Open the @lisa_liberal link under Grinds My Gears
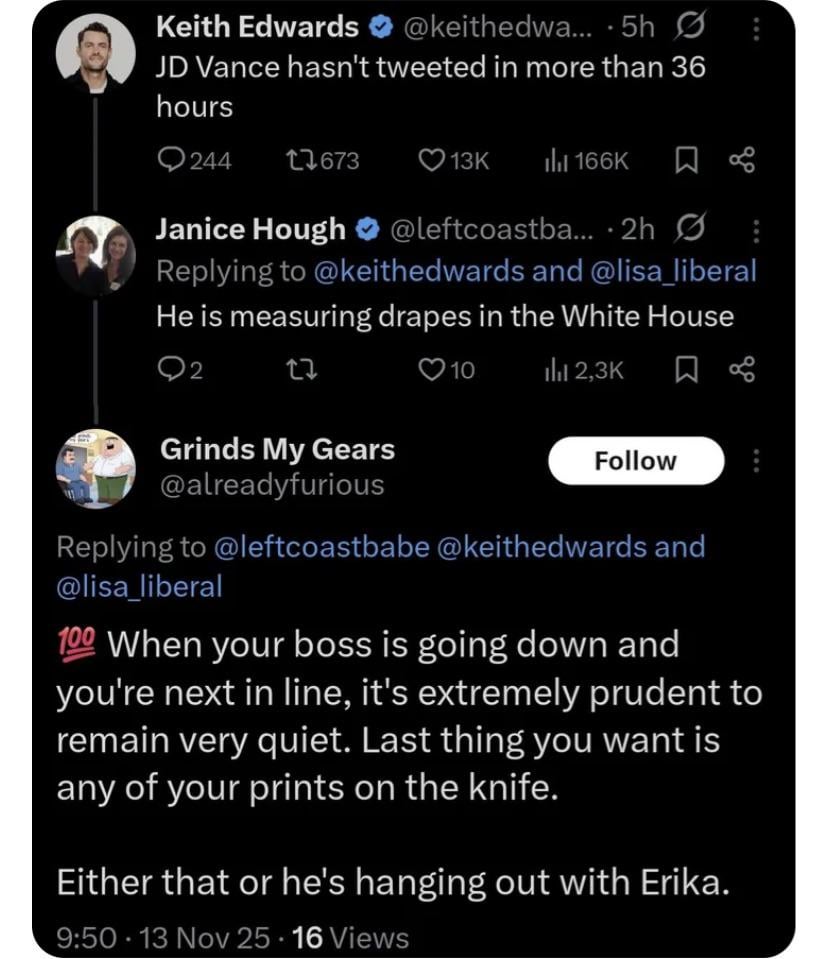 [x=140, y=587]
